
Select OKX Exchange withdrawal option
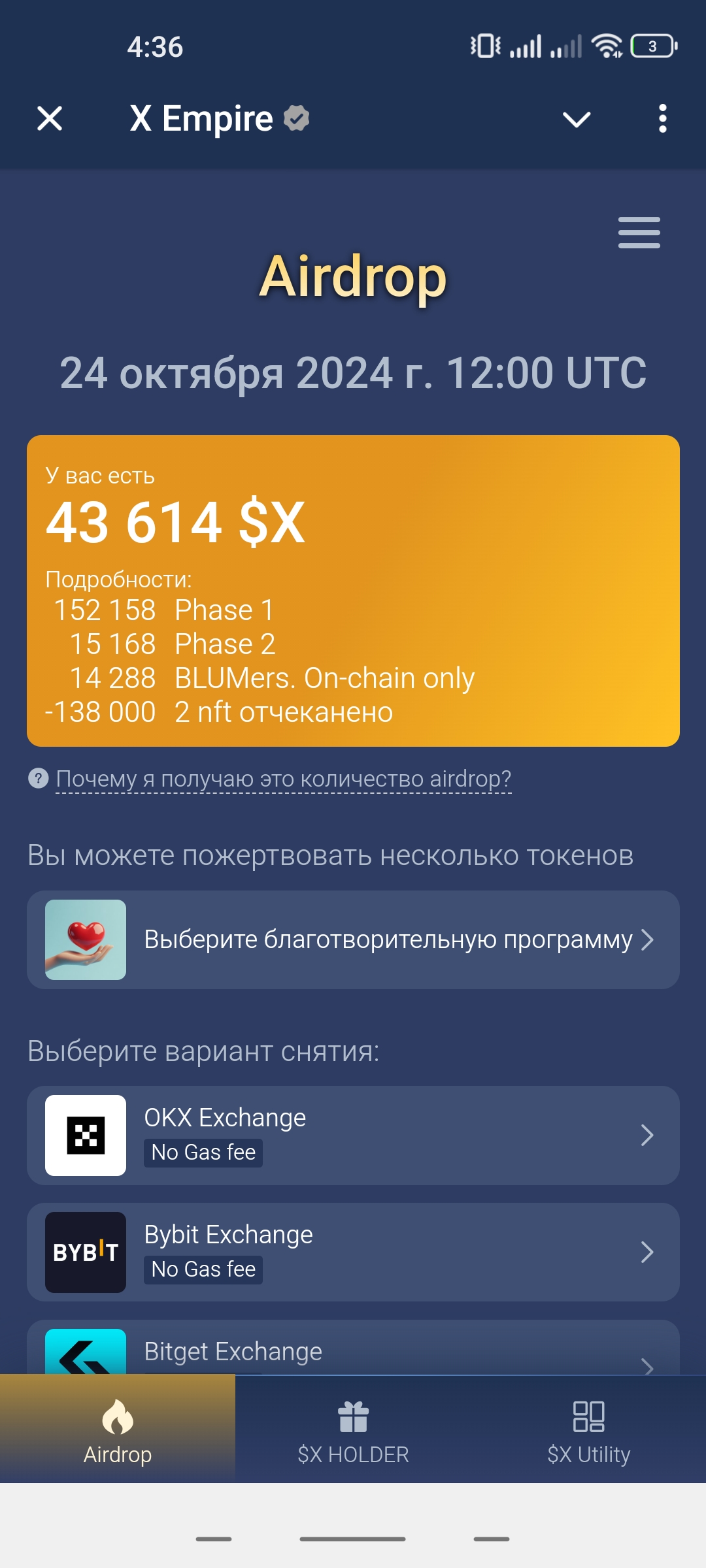(353, 1135)
